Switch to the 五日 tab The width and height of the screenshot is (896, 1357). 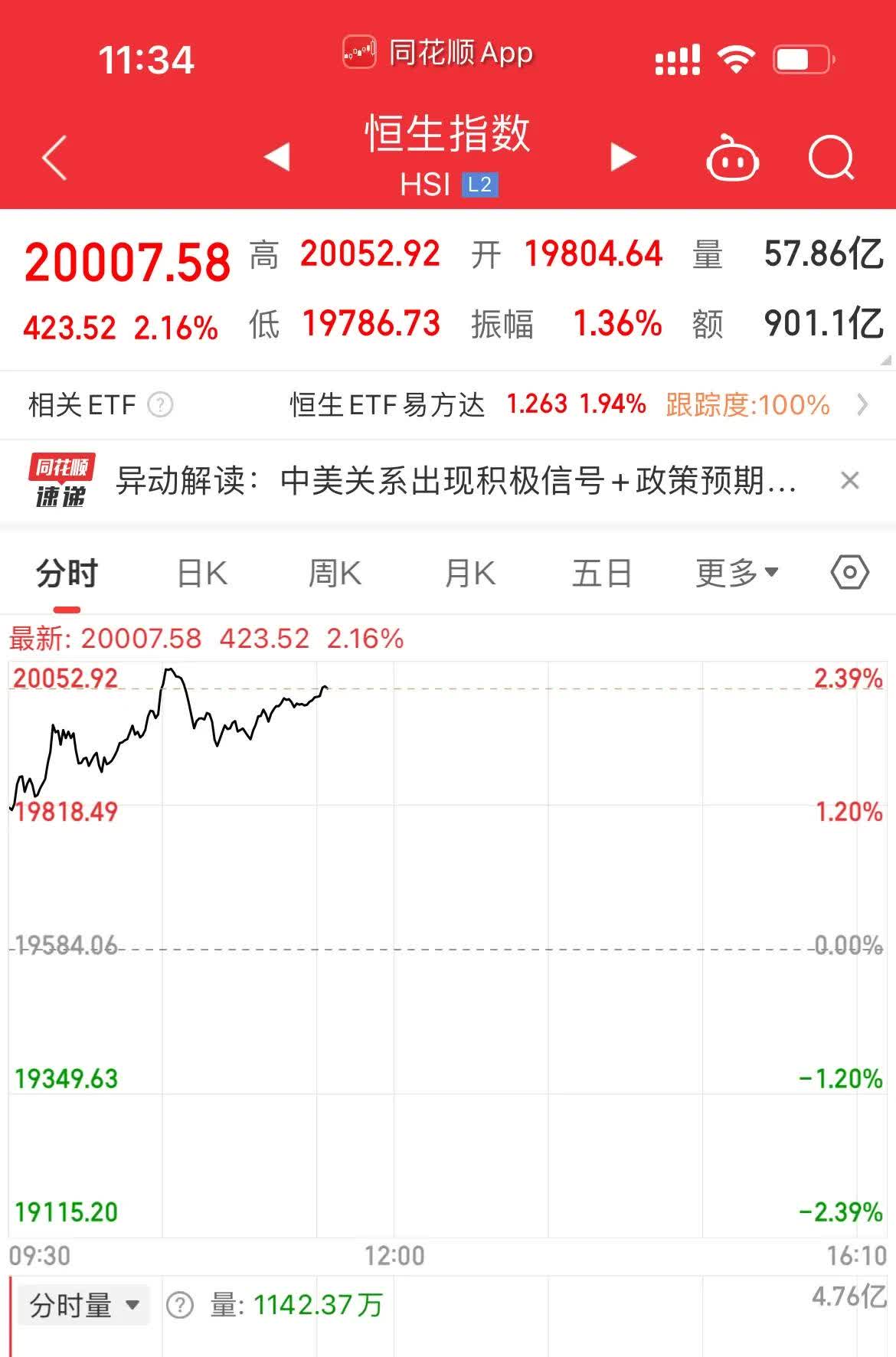(x=601, y=571)
